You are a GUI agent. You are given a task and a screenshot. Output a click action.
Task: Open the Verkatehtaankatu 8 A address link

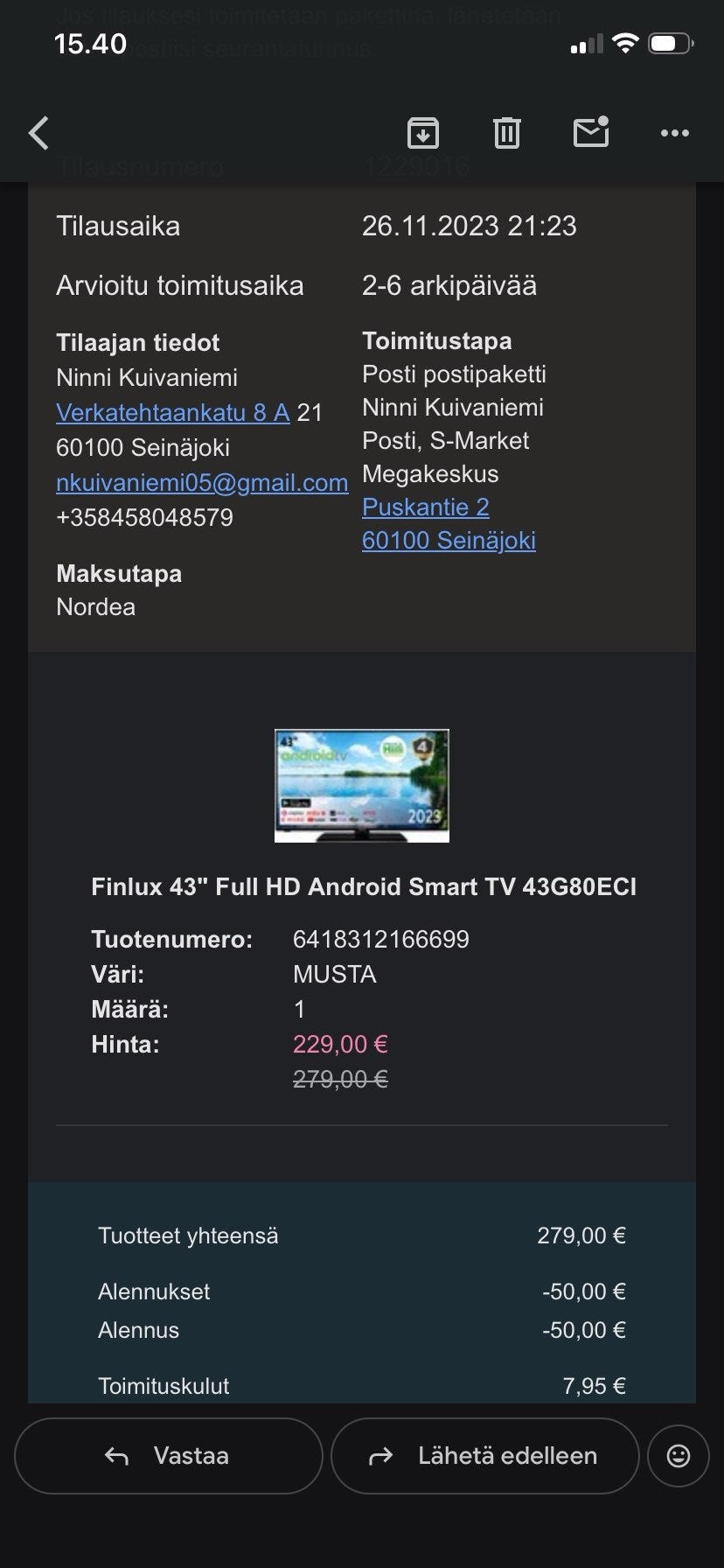(x=172, y=412)
